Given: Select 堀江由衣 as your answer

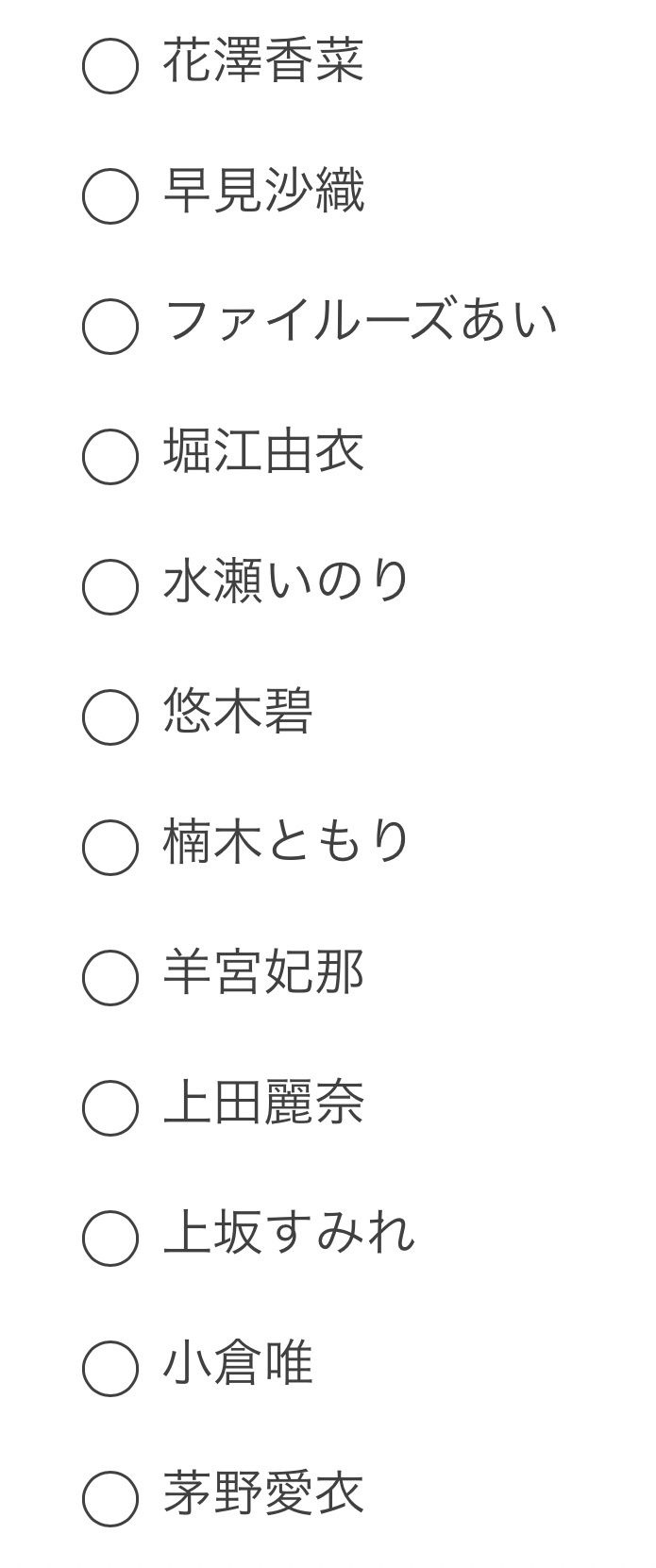Looking at the screenshot, I should (x=110, y=457).
